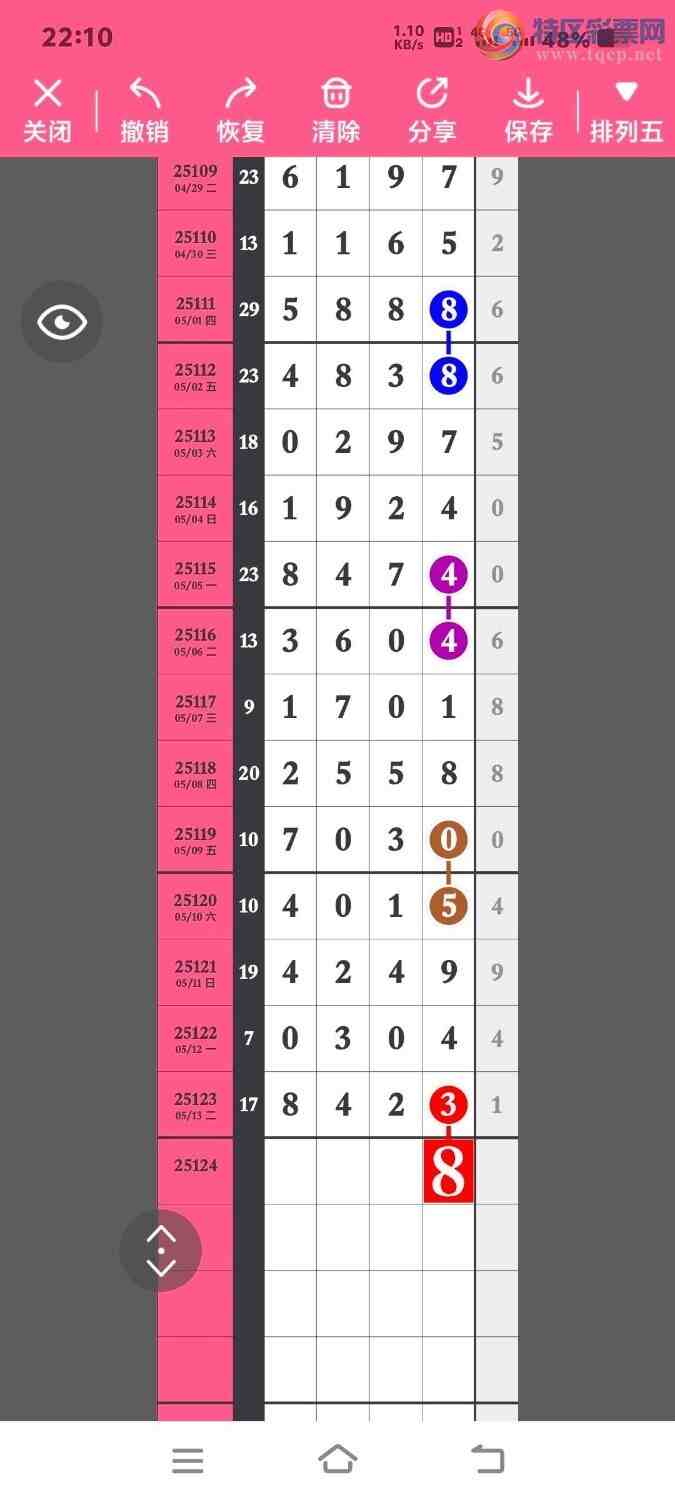Image resolution: width=675 pixels, height=1500 pixels.
Task: Close the chart editor
Action: click(x=47, y=110)
